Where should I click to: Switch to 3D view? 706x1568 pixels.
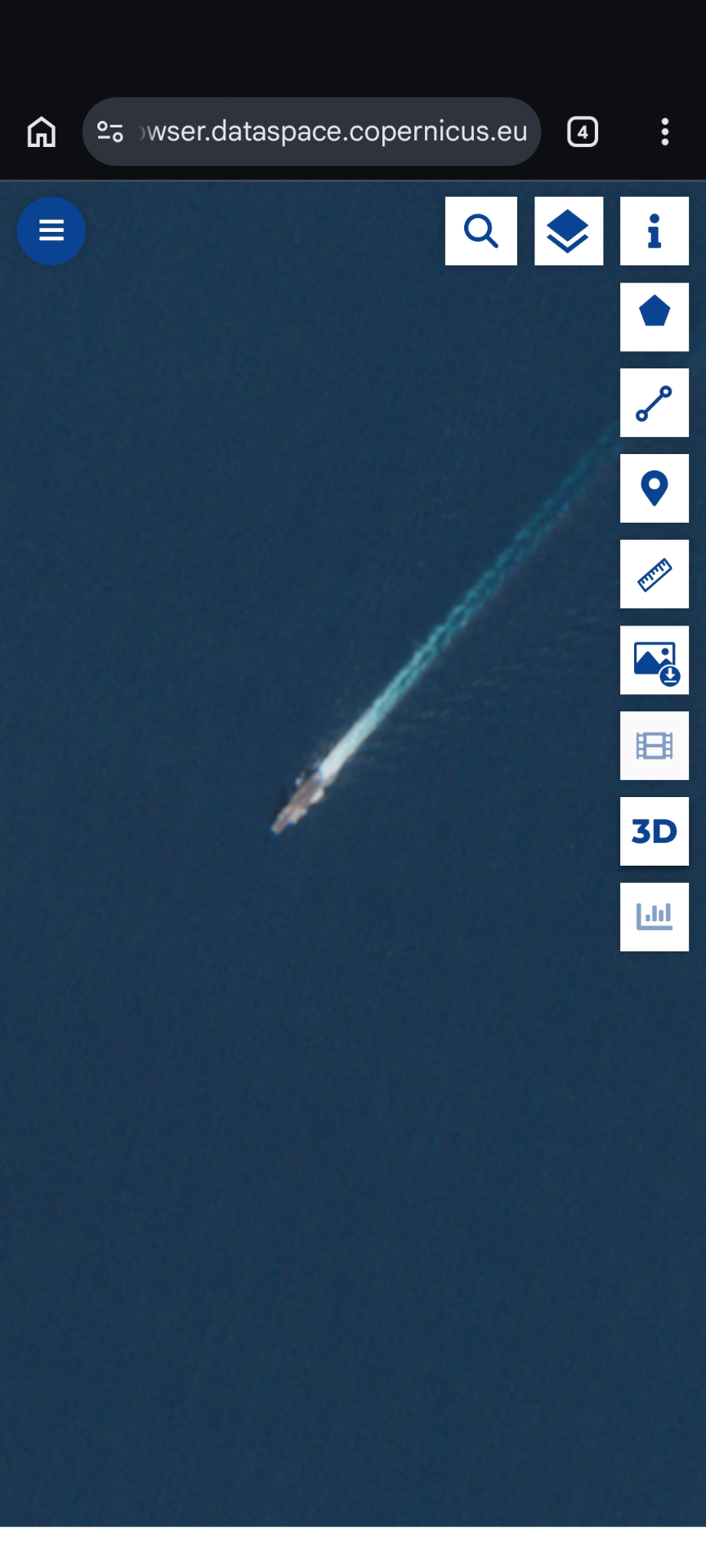[x=654, y=831]
